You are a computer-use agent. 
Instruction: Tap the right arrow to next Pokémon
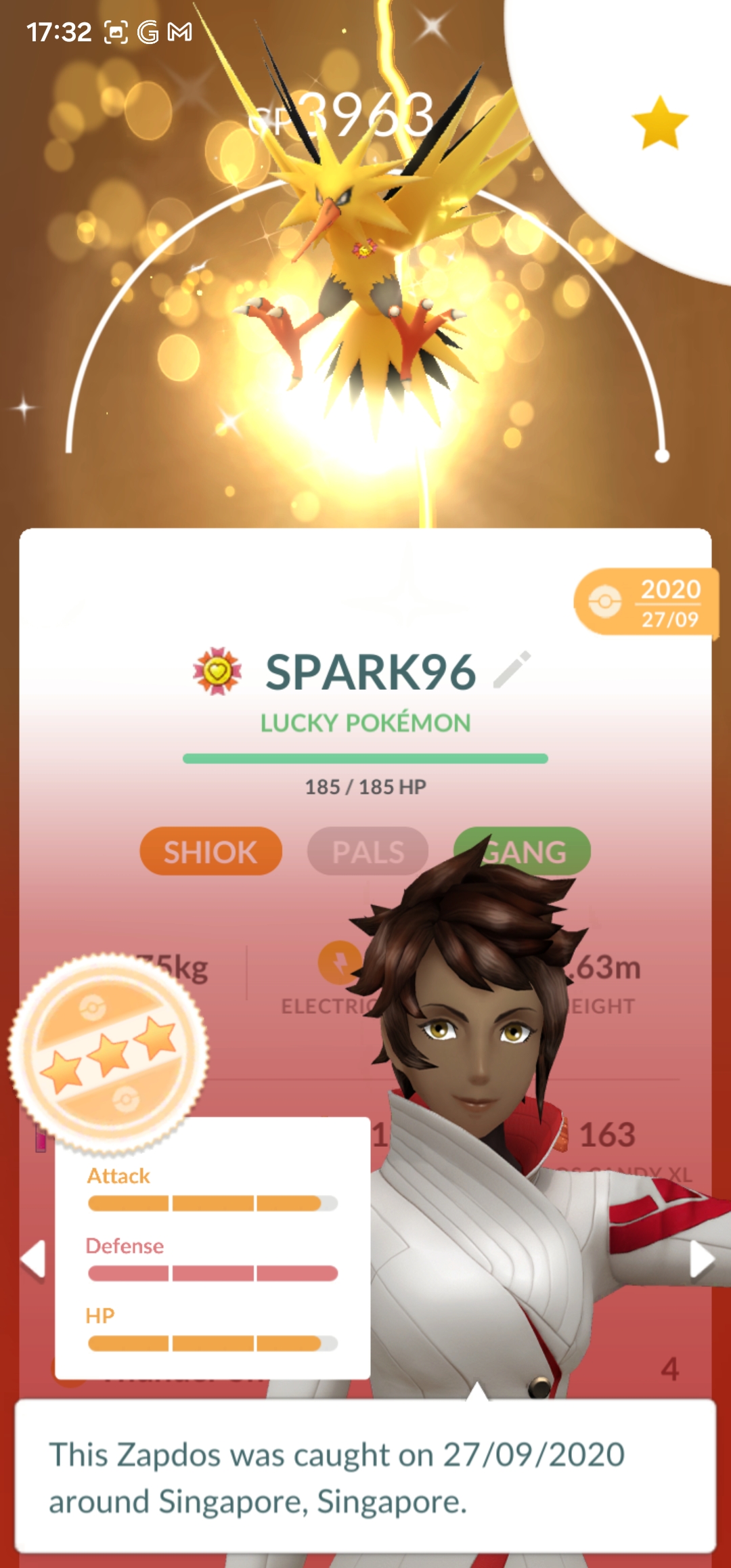pyautogui.click(x=702, y=1260)
